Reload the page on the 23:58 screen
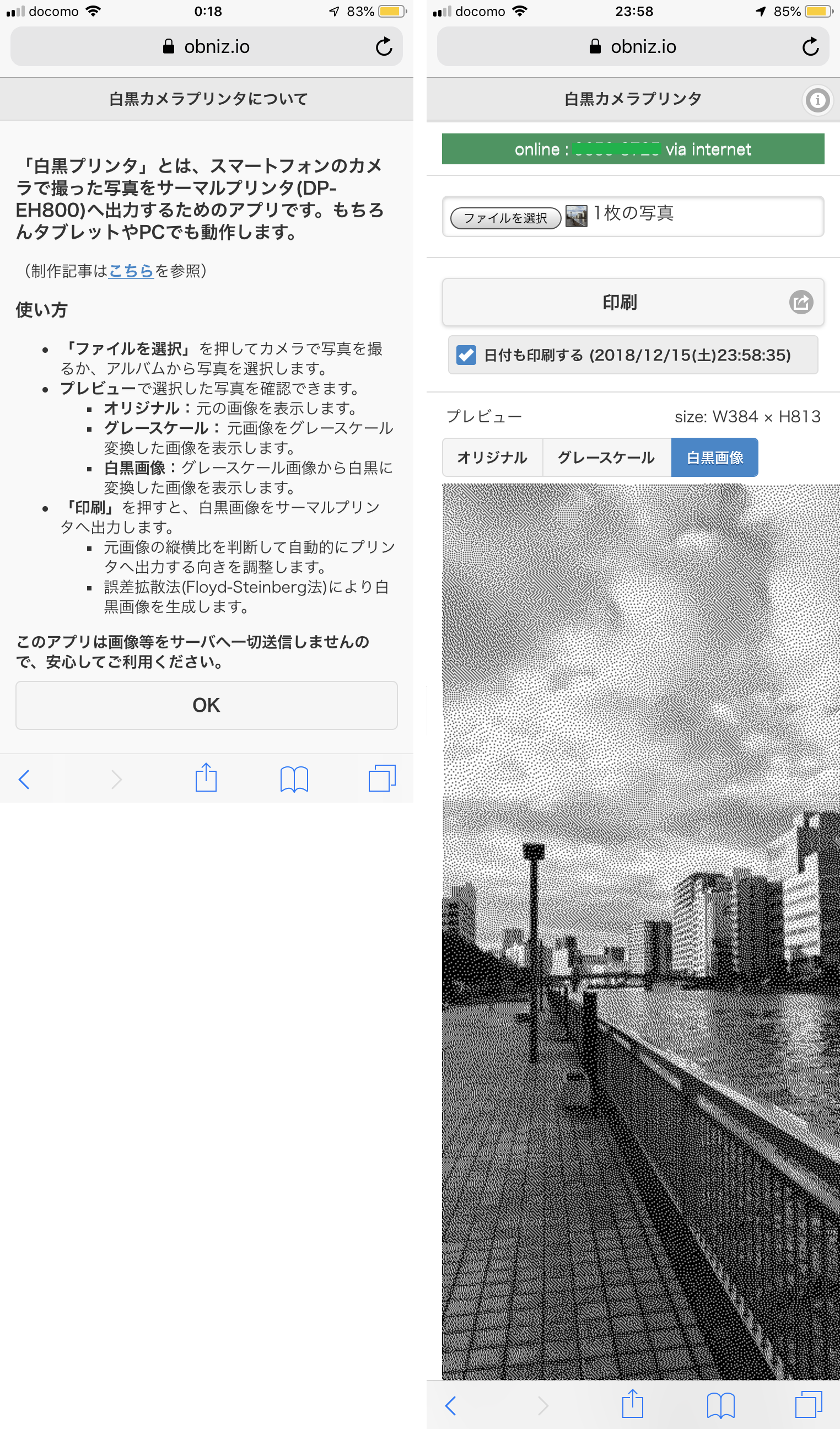This screenshot has height=1429, width=840. [x=811, y=46]
